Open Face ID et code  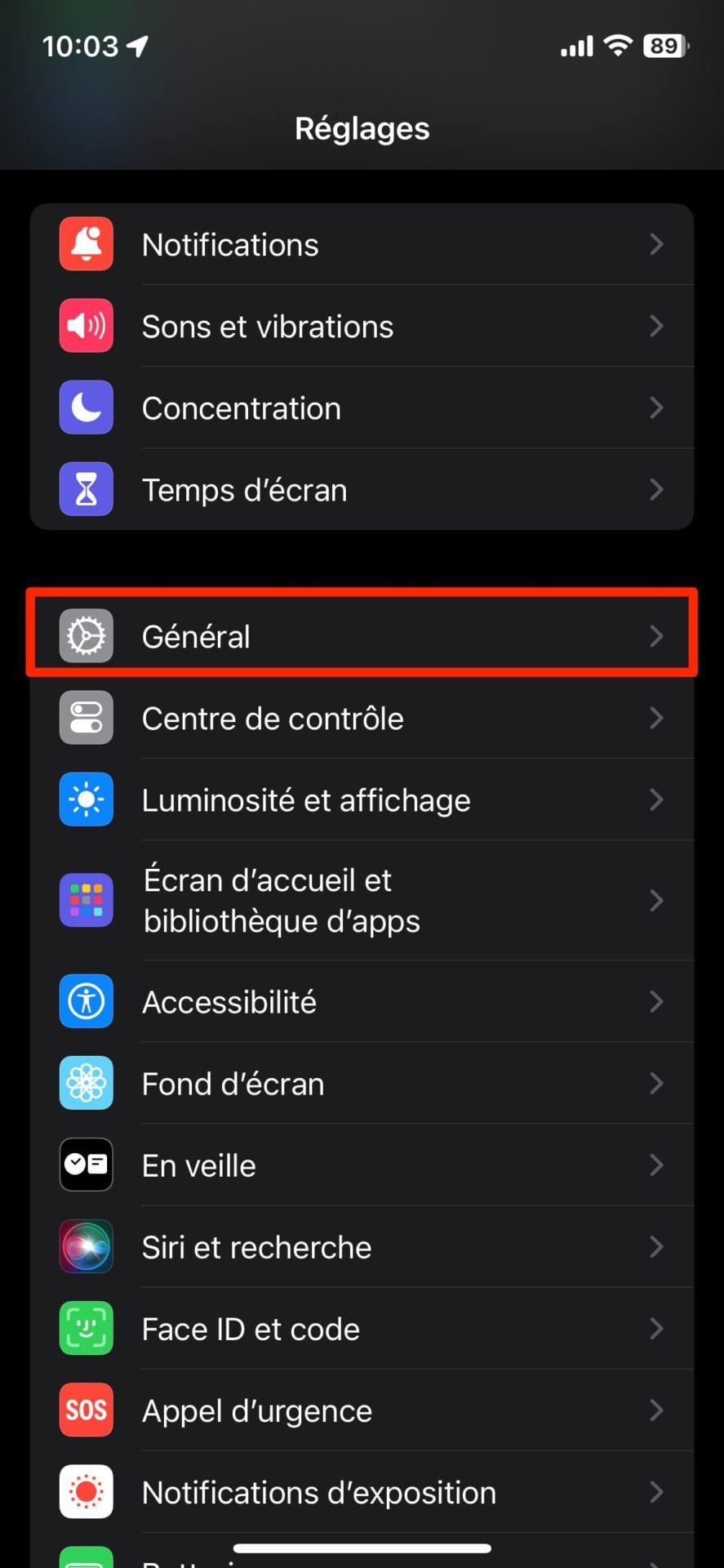(362, 1329)
